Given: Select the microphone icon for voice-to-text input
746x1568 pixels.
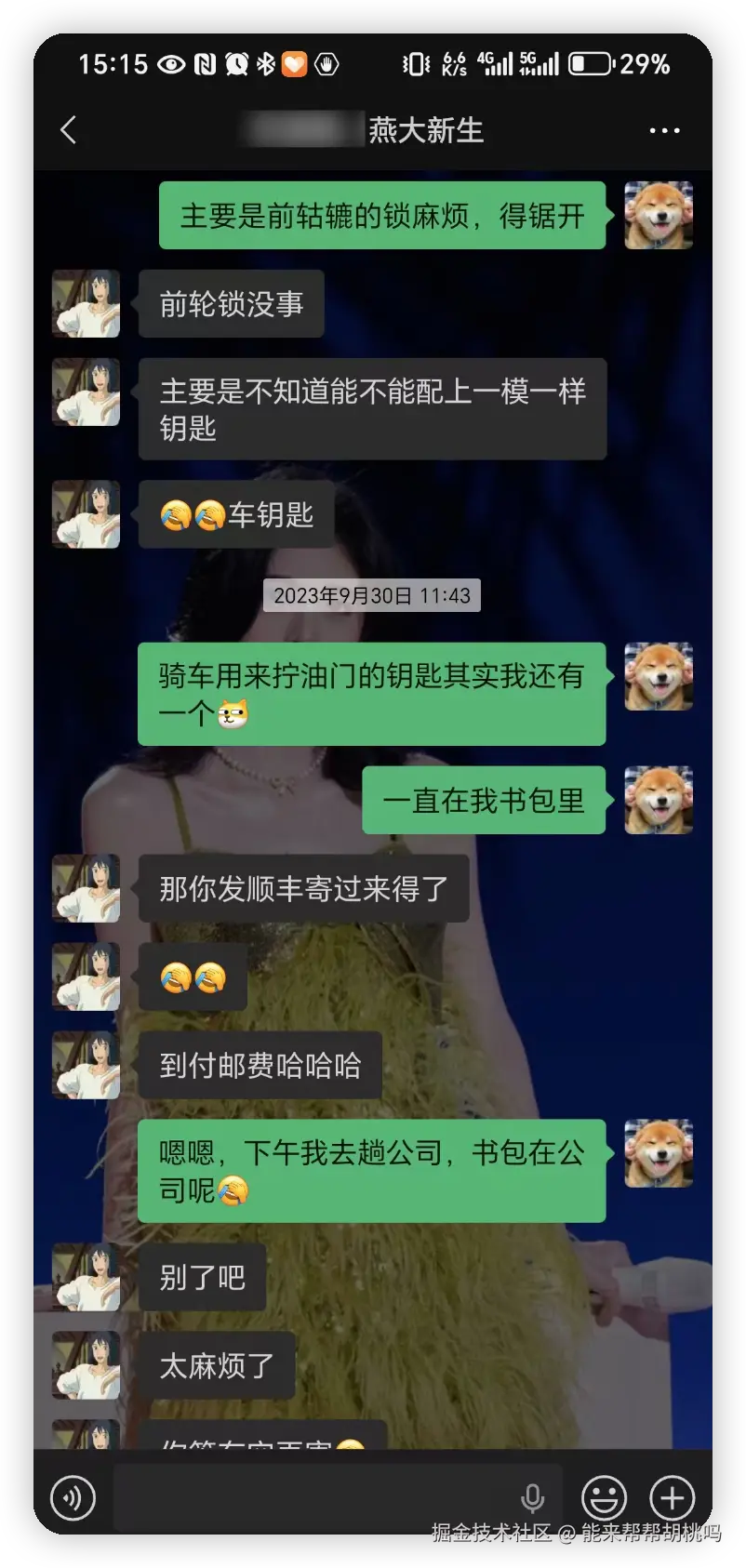Looking at the screenshot, I should [532, 1497].
